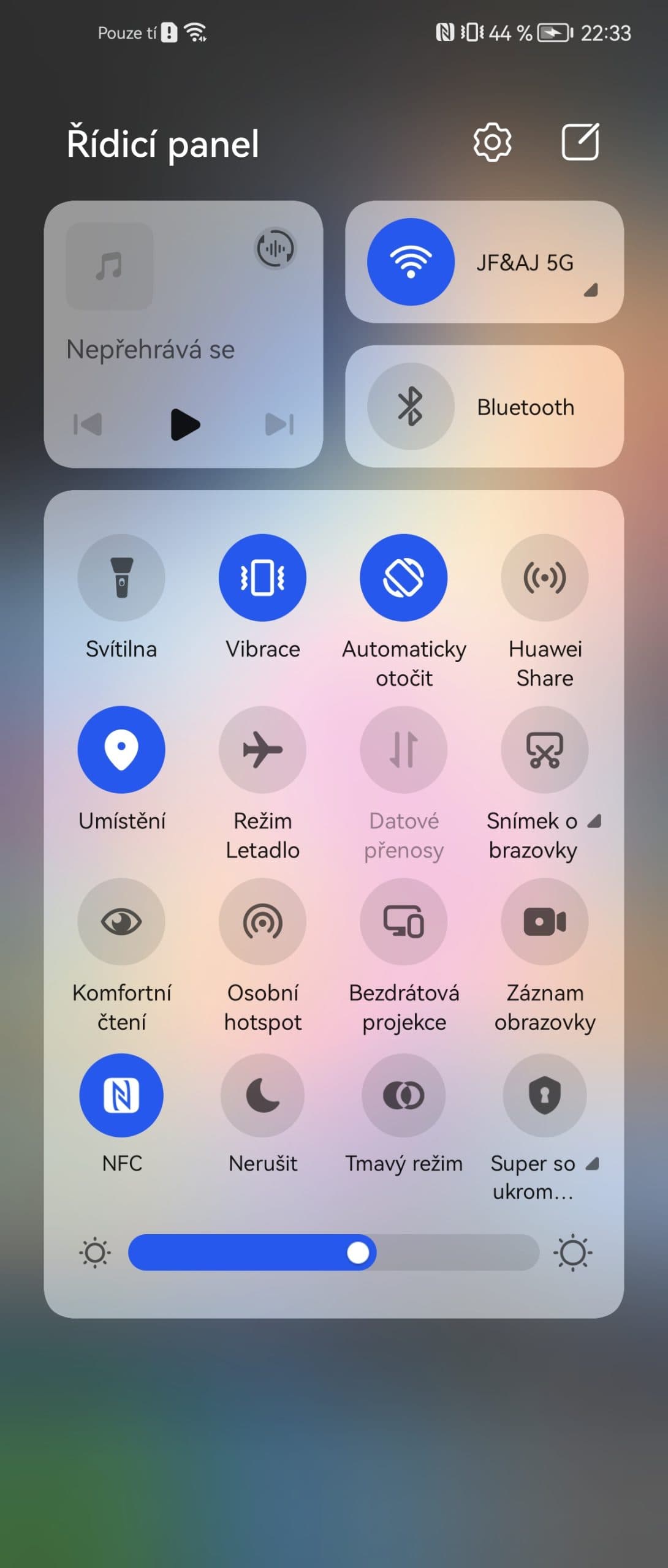Enable Bluetooth
This screenshot has width=668, height=1568.
411,407
